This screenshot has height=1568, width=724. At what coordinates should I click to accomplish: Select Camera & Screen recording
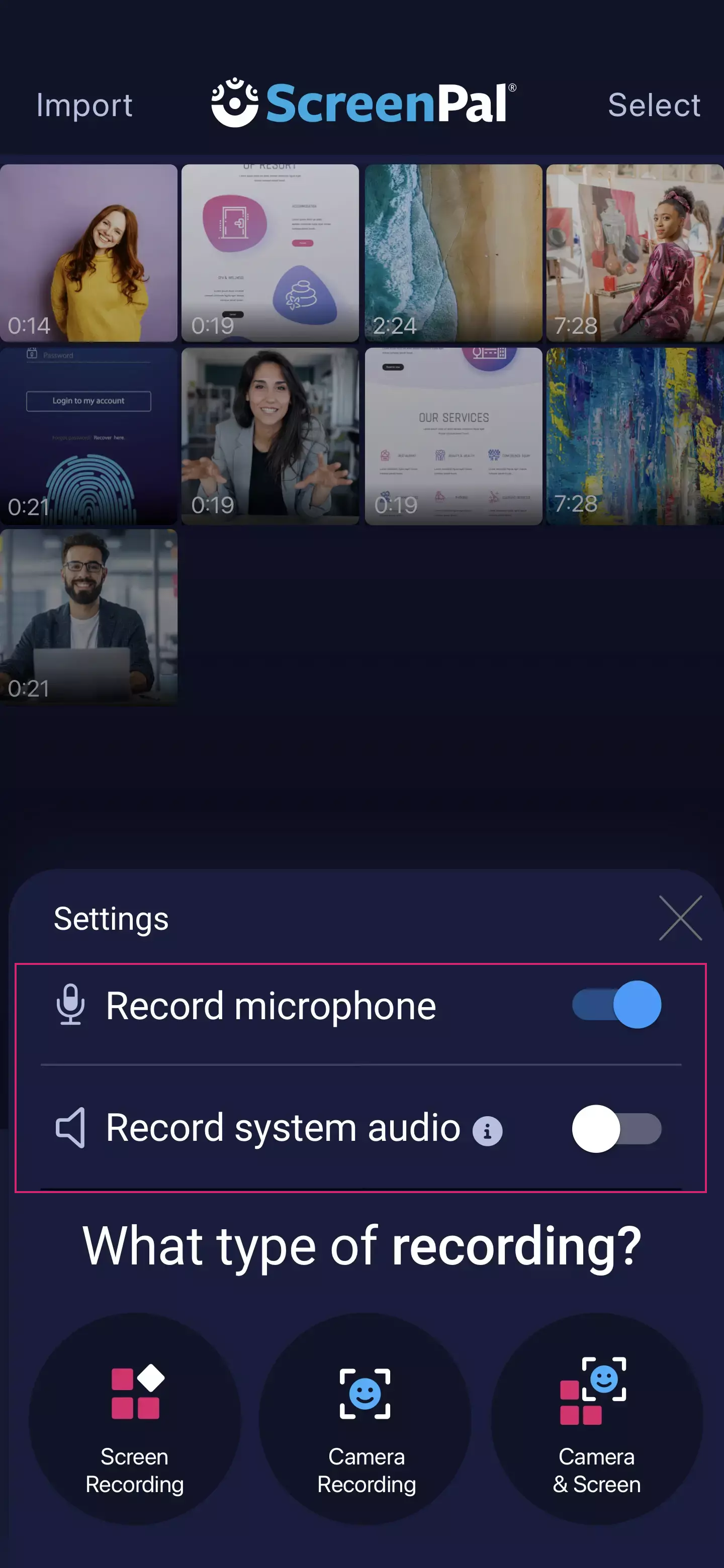pos(596,1418)
